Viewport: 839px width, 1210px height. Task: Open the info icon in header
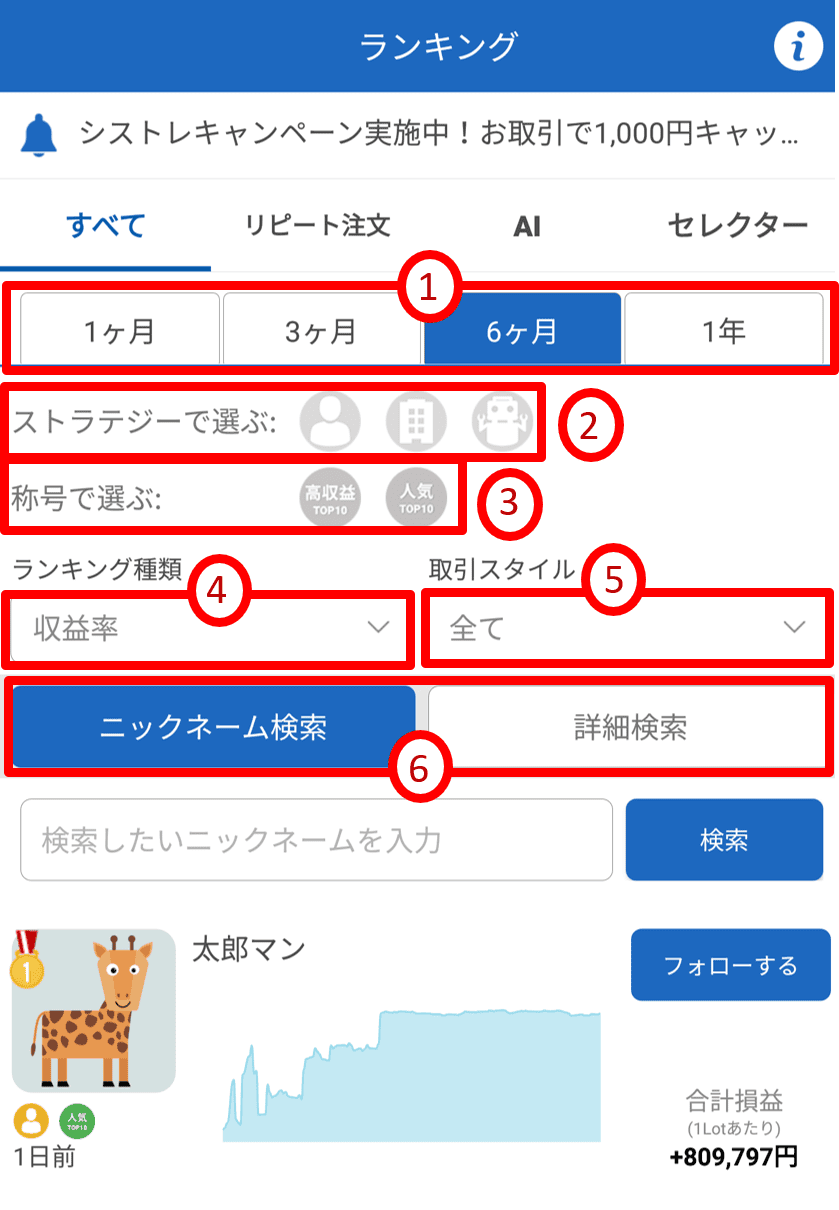click(797, 46)
